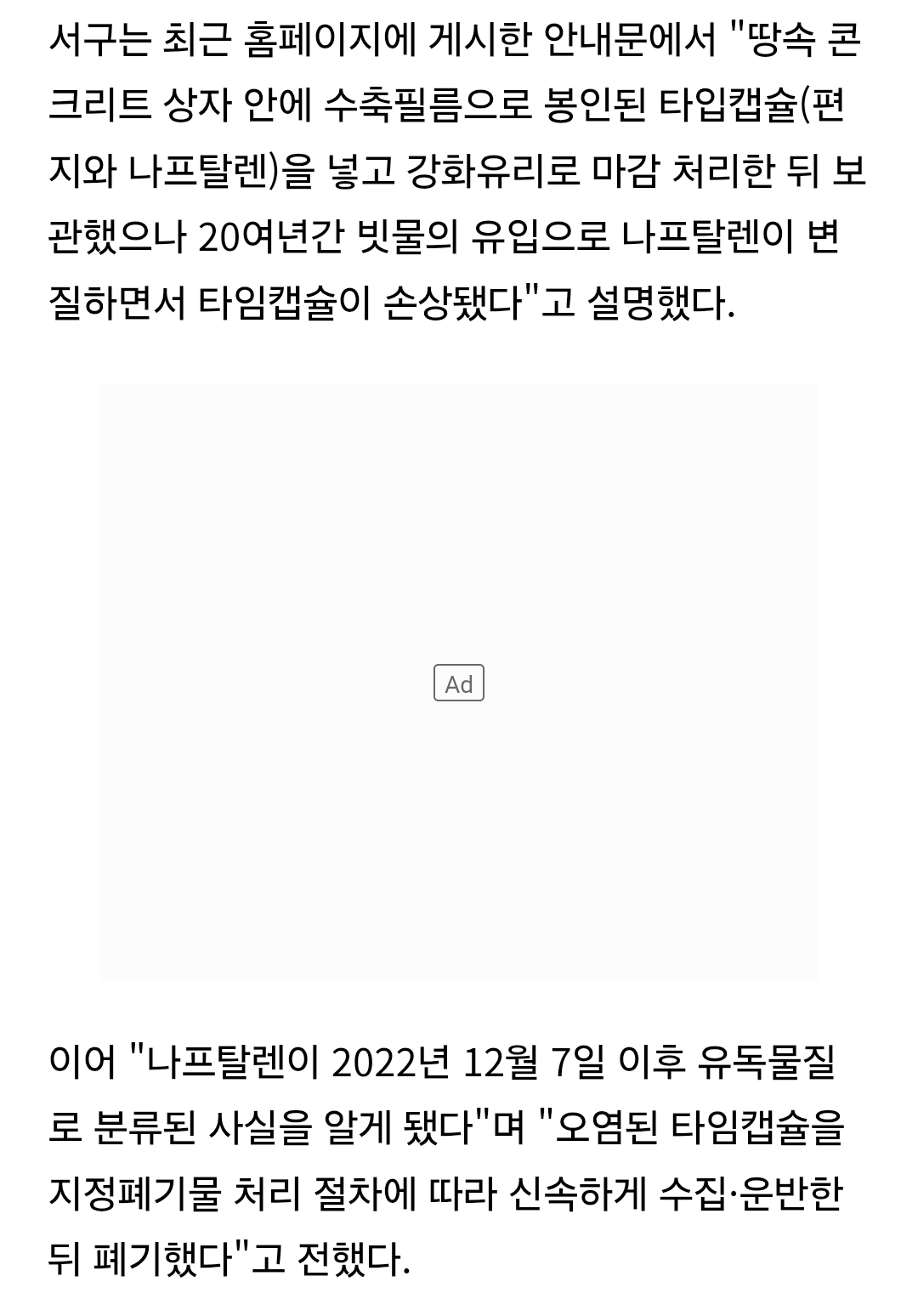Image resolution: width=918 pixels, height=1316 pixels.
Task: Tap the Ad placeholder banner
Action: click(x=459, y=683)
